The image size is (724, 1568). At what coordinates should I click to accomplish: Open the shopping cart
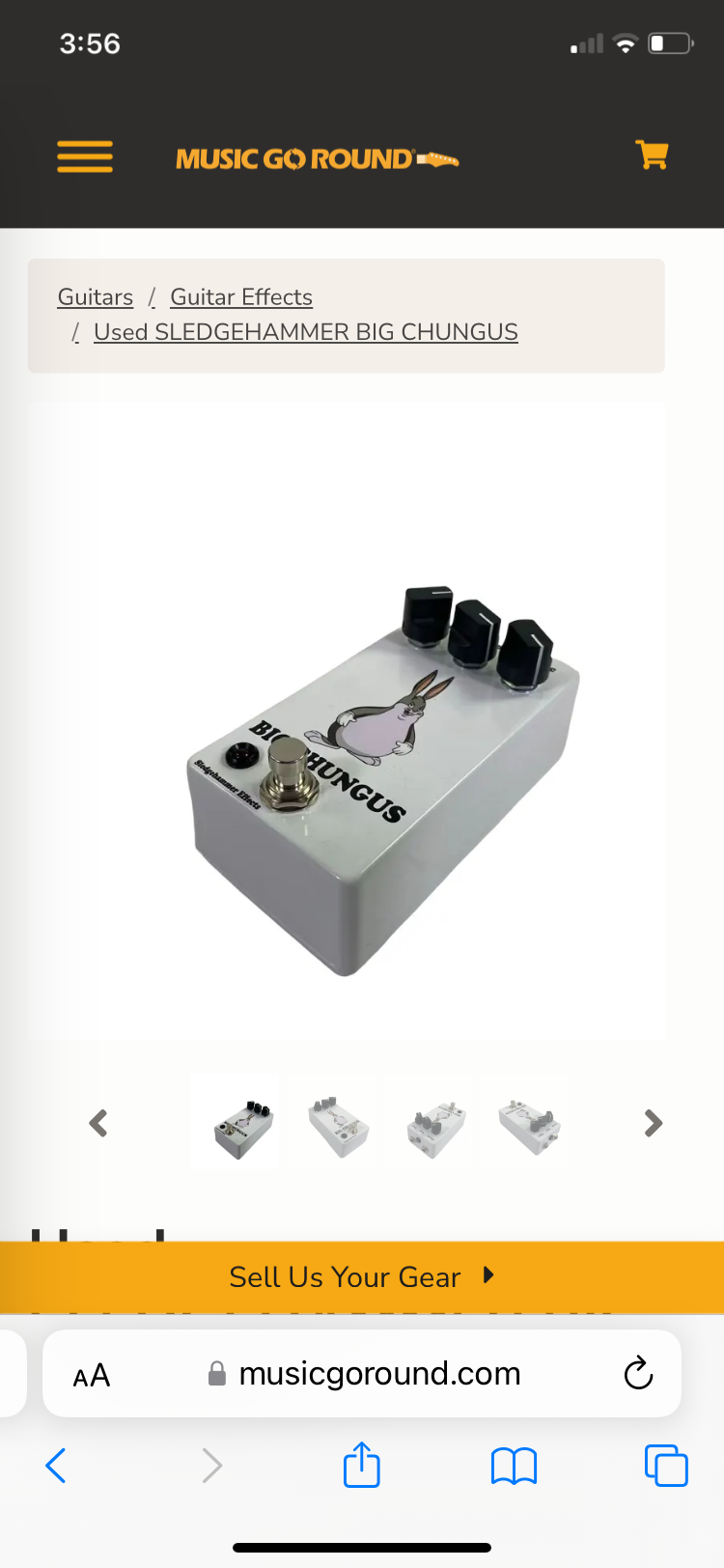coord(652,154)
